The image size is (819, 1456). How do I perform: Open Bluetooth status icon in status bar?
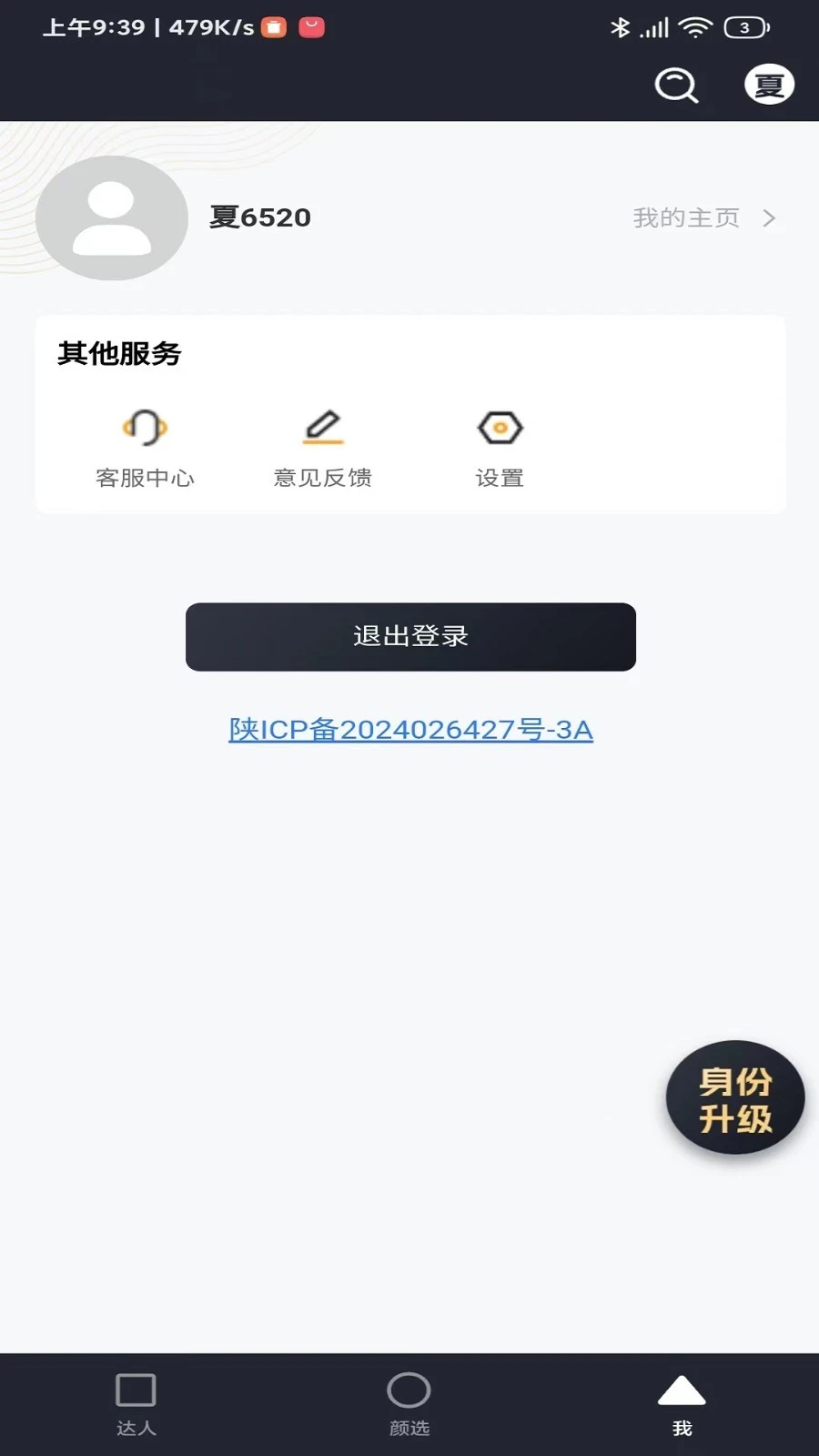click(x=622, y=26)
